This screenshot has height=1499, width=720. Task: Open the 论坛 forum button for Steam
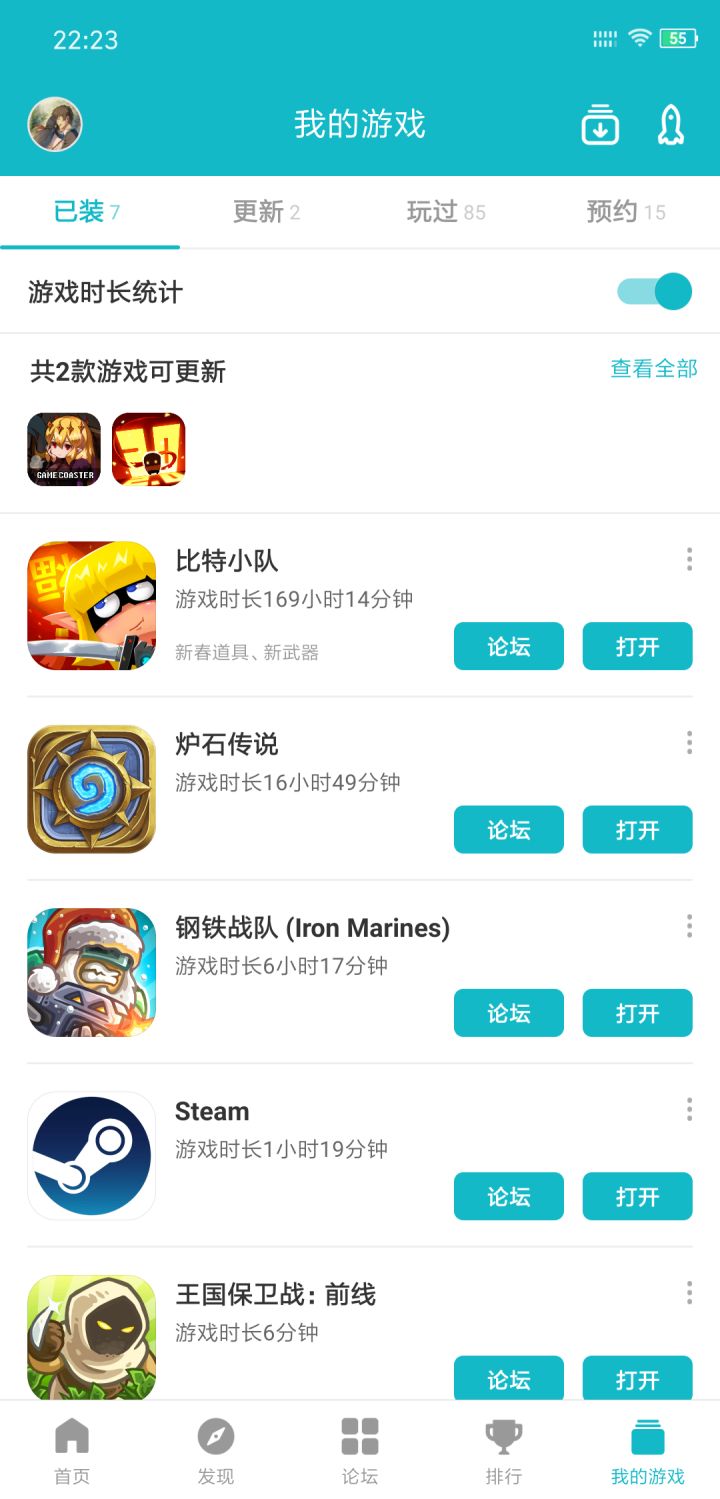pyautogui.click(x=508, y=1196)
